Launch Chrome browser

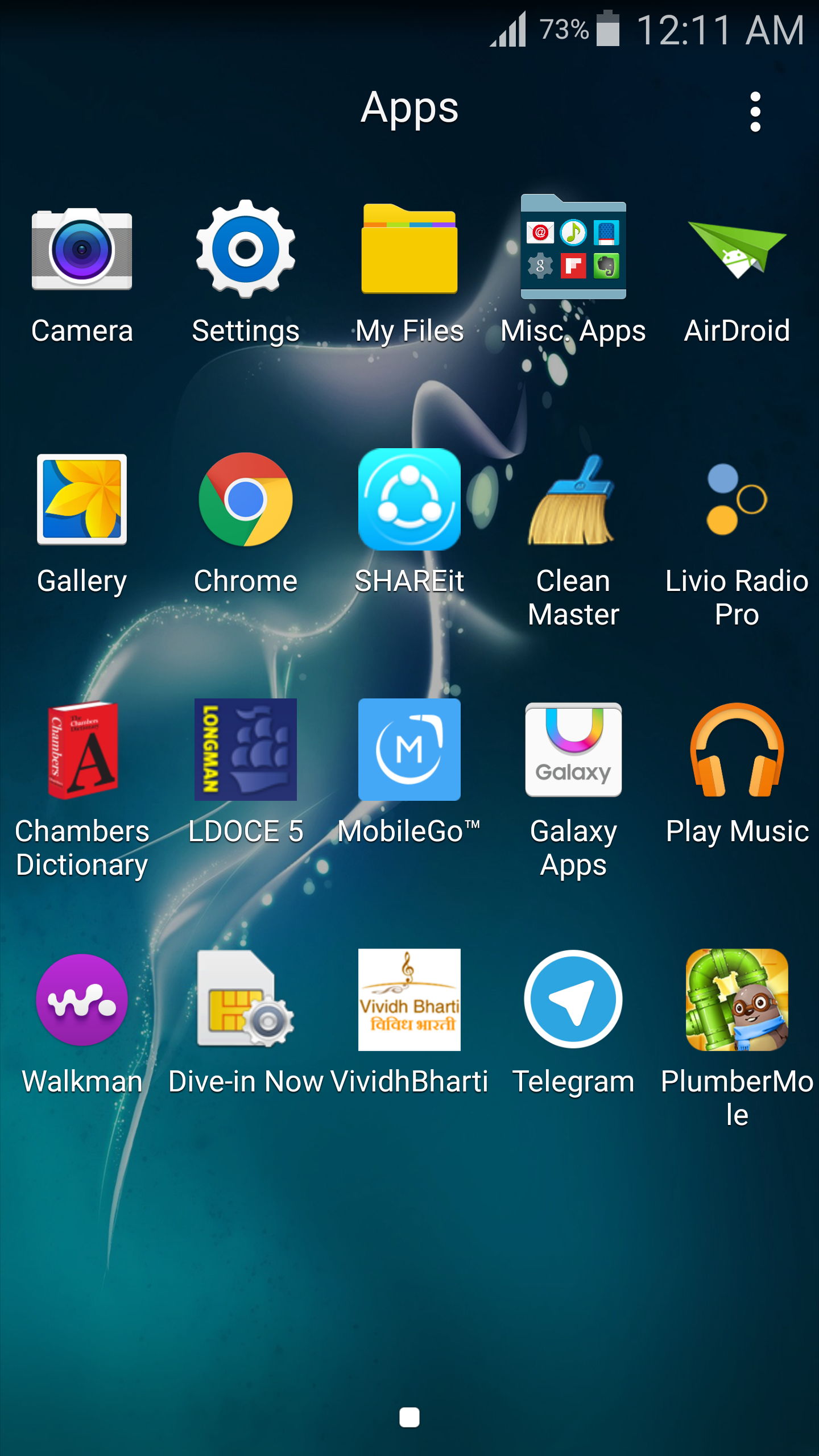click(246, 499)
